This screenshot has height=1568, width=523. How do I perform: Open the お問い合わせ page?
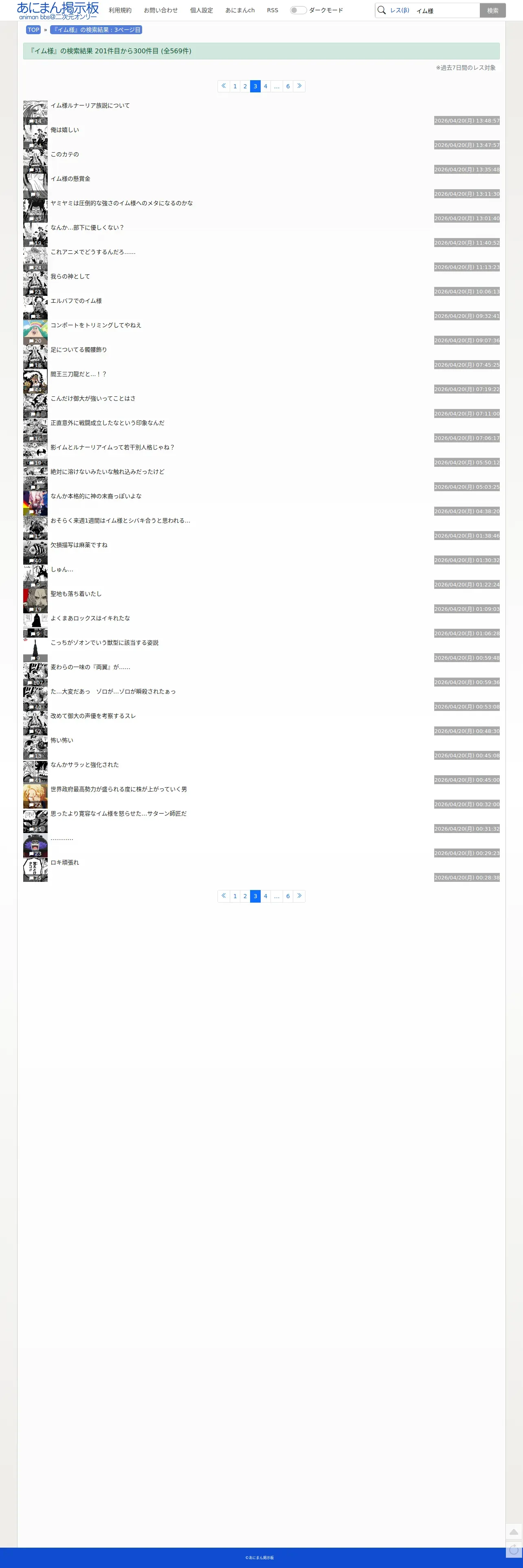161,10
